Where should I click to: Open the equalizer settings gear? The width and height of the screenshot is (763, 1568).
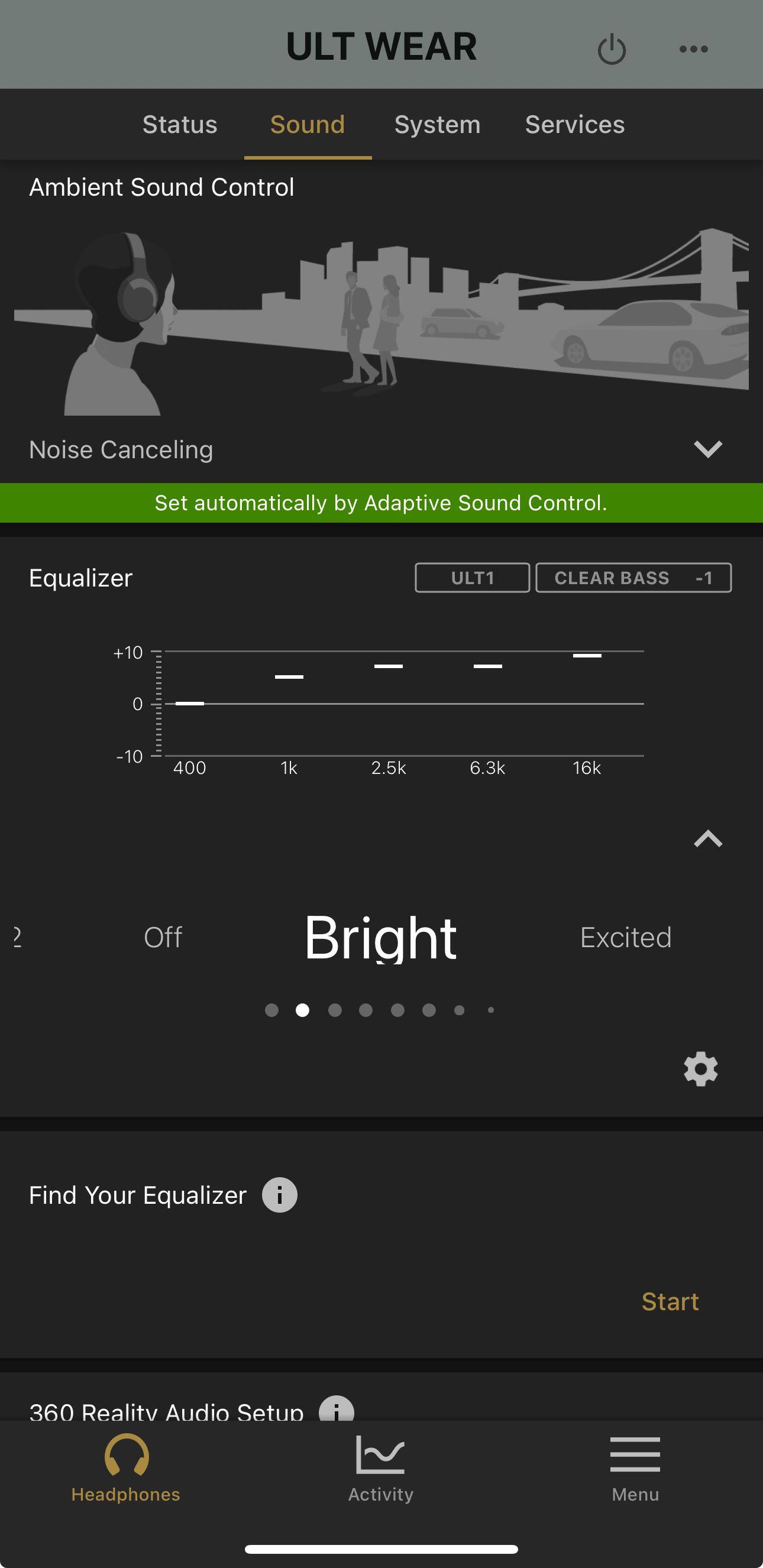point(701,1069)
